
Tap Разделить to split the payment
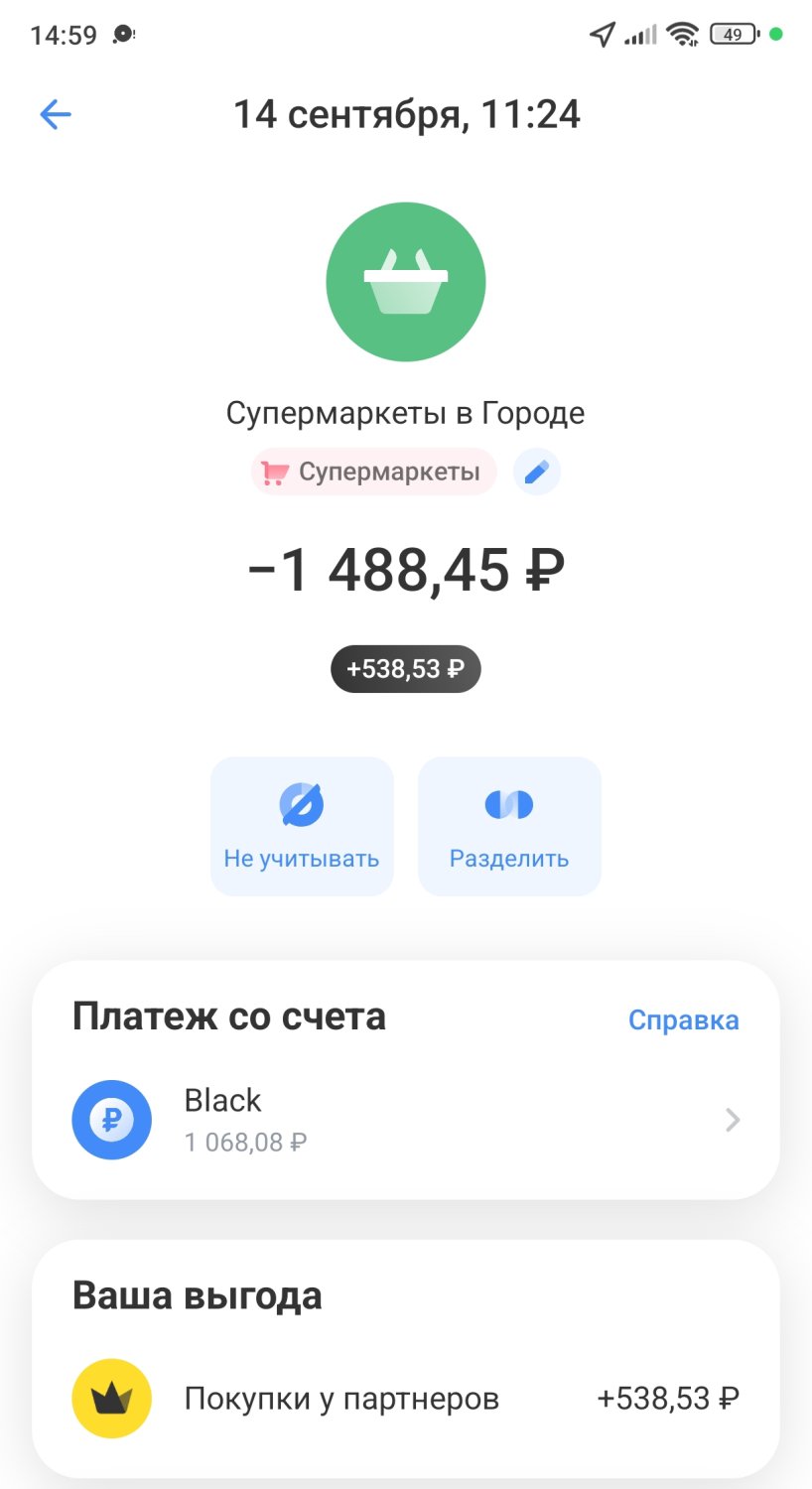click(x=509, y=826)
